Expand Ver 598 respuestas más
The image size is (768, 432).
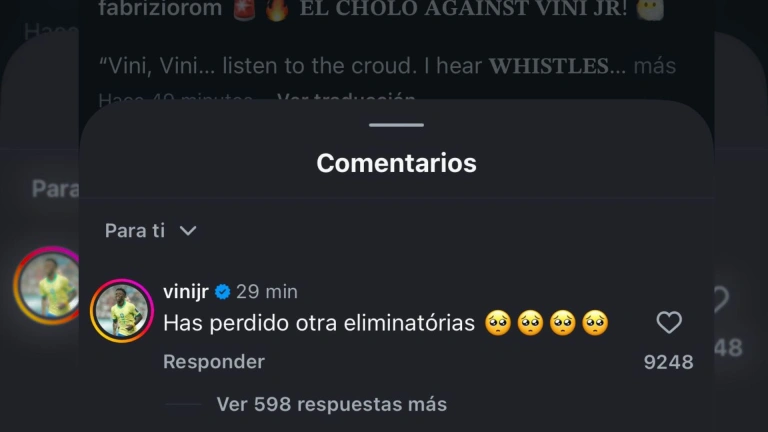[331, 404]
